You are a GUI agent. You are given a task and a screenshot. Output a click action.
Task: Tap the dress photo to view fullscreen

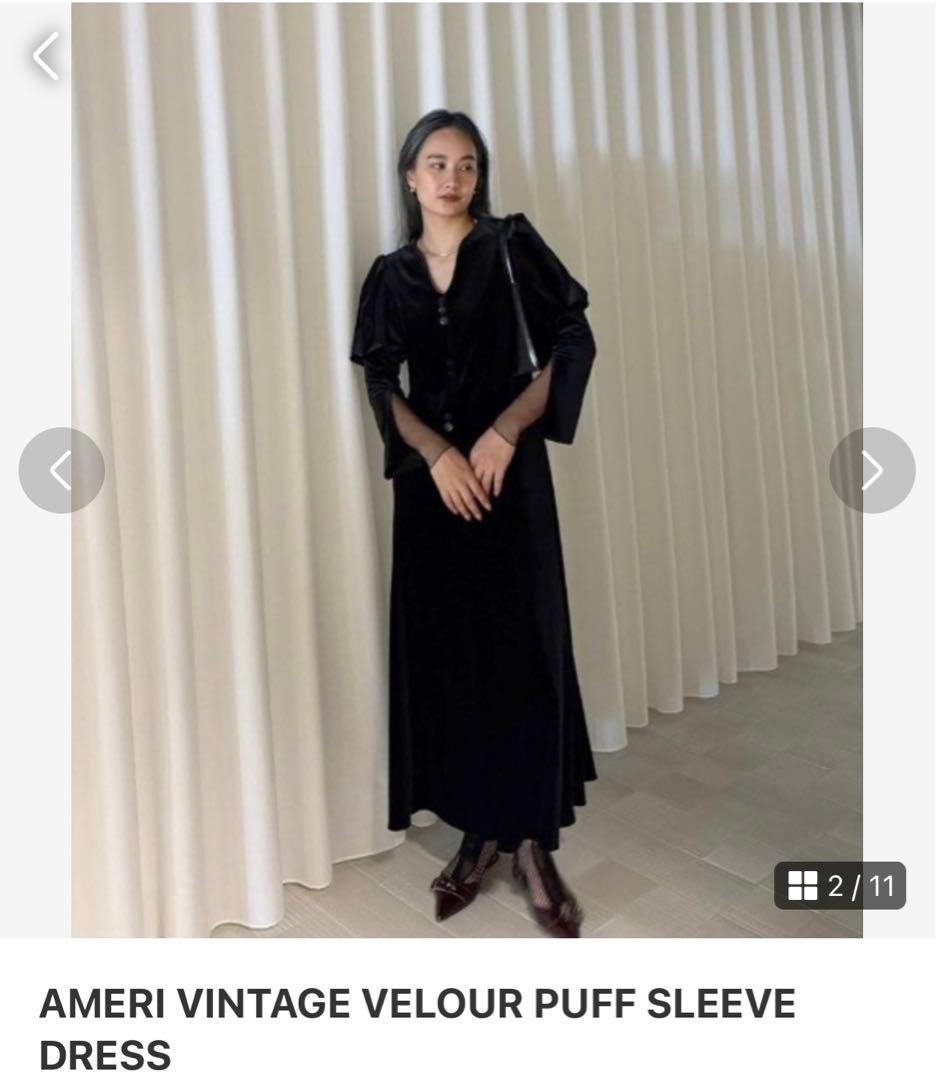point(468,470)
